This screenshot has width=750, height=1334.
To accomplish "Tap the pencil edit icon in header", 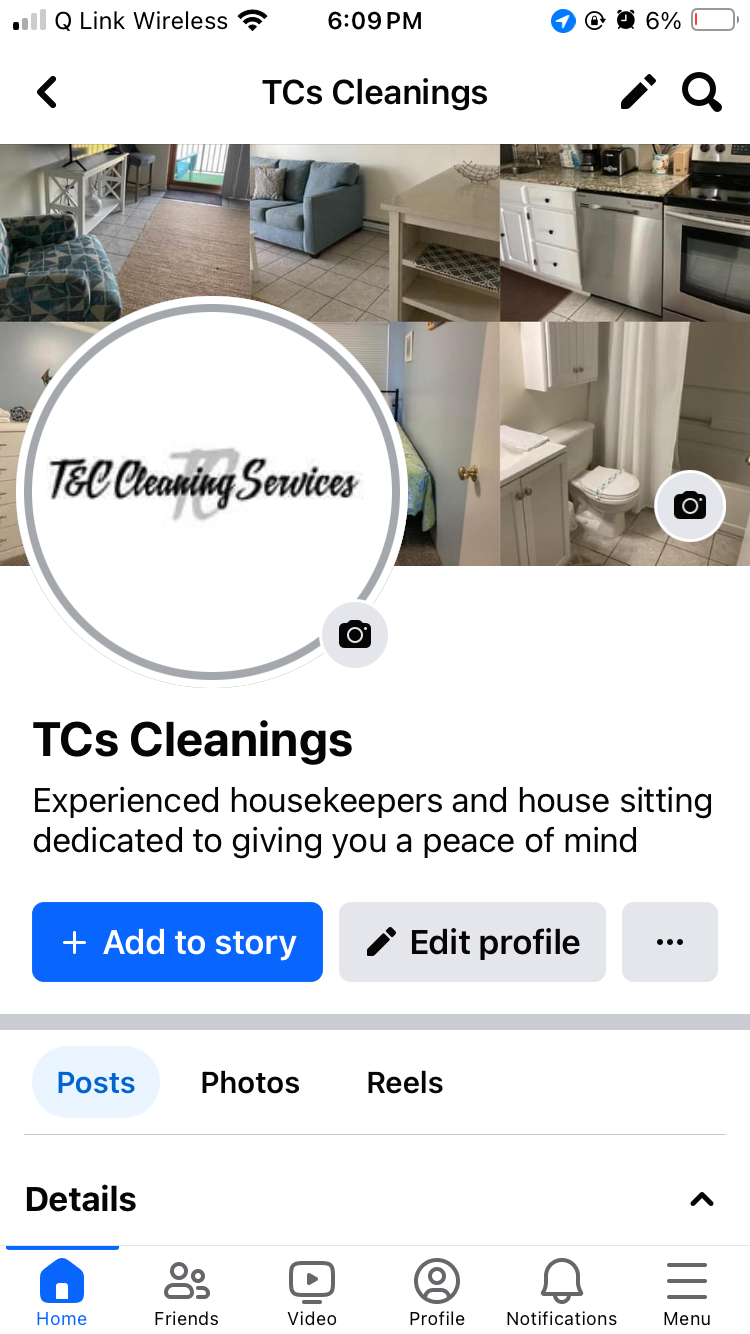I will (638, 93).
